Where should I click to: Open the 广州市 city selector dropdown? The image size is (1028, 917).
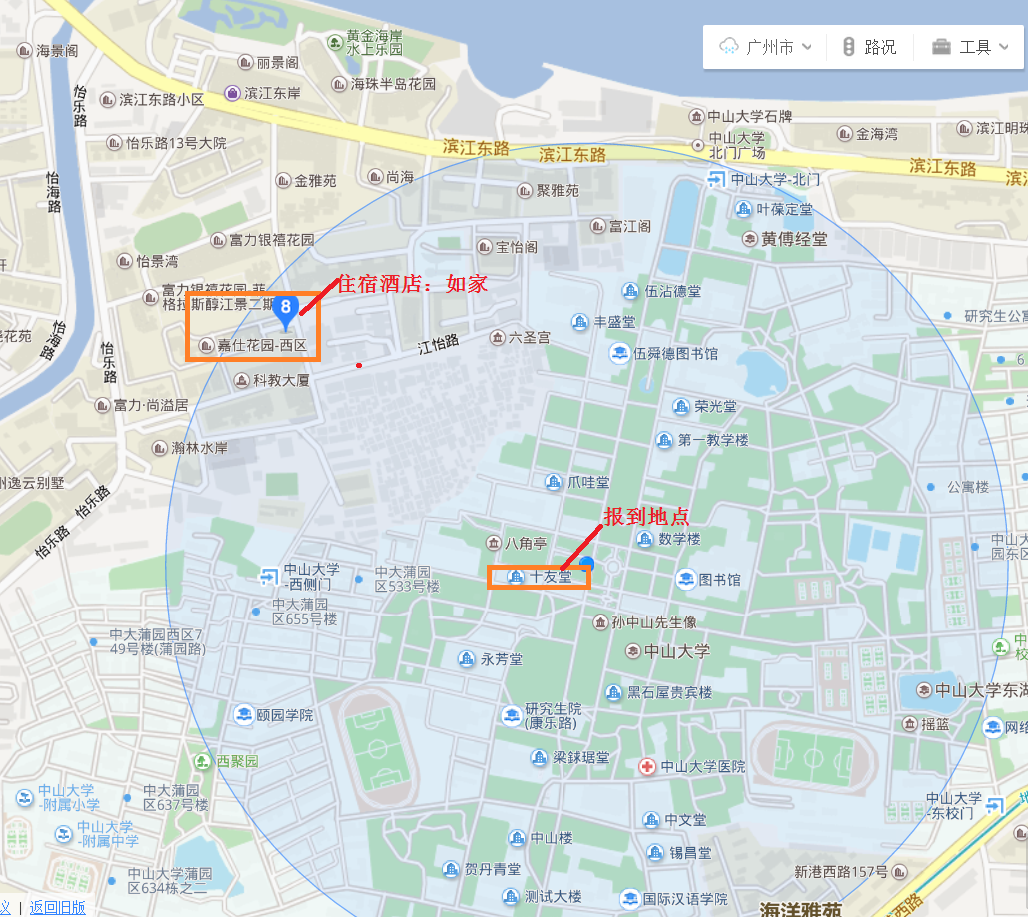tap(766, 47)
